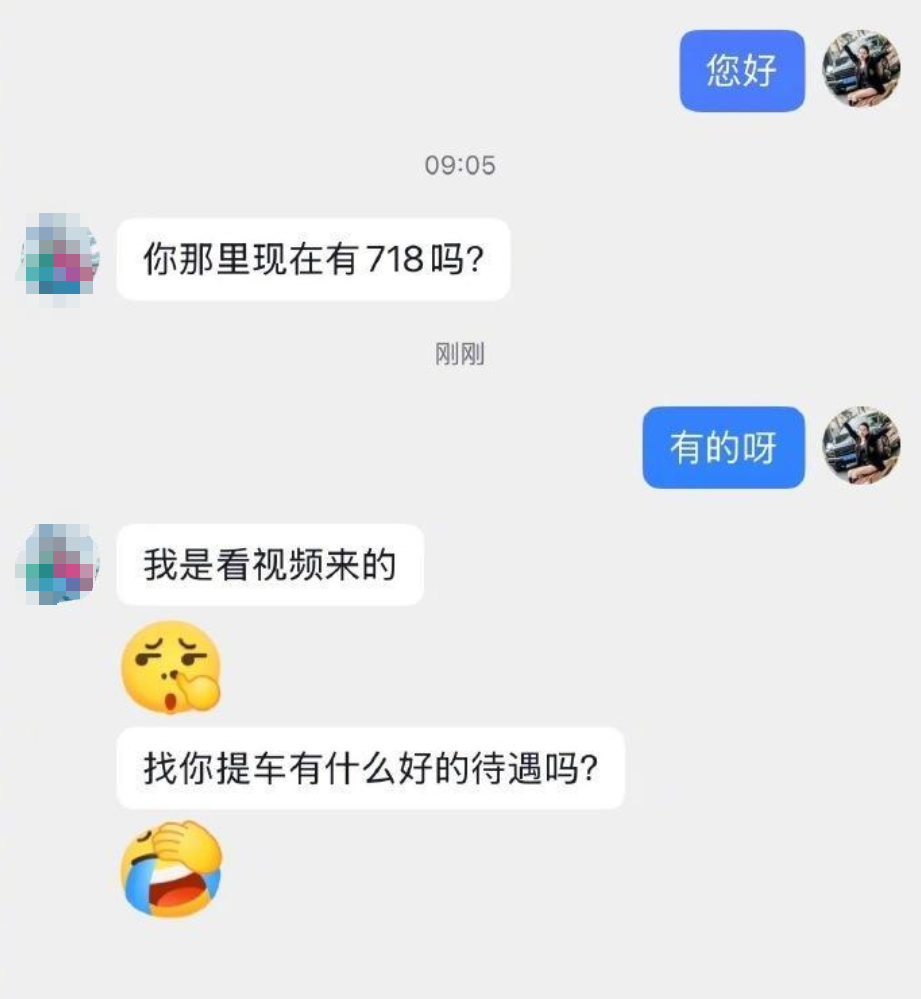This screenshot has width=921, height=999.
Task: Open the avatar beside the 您好 message
Action: coord(861,69)
